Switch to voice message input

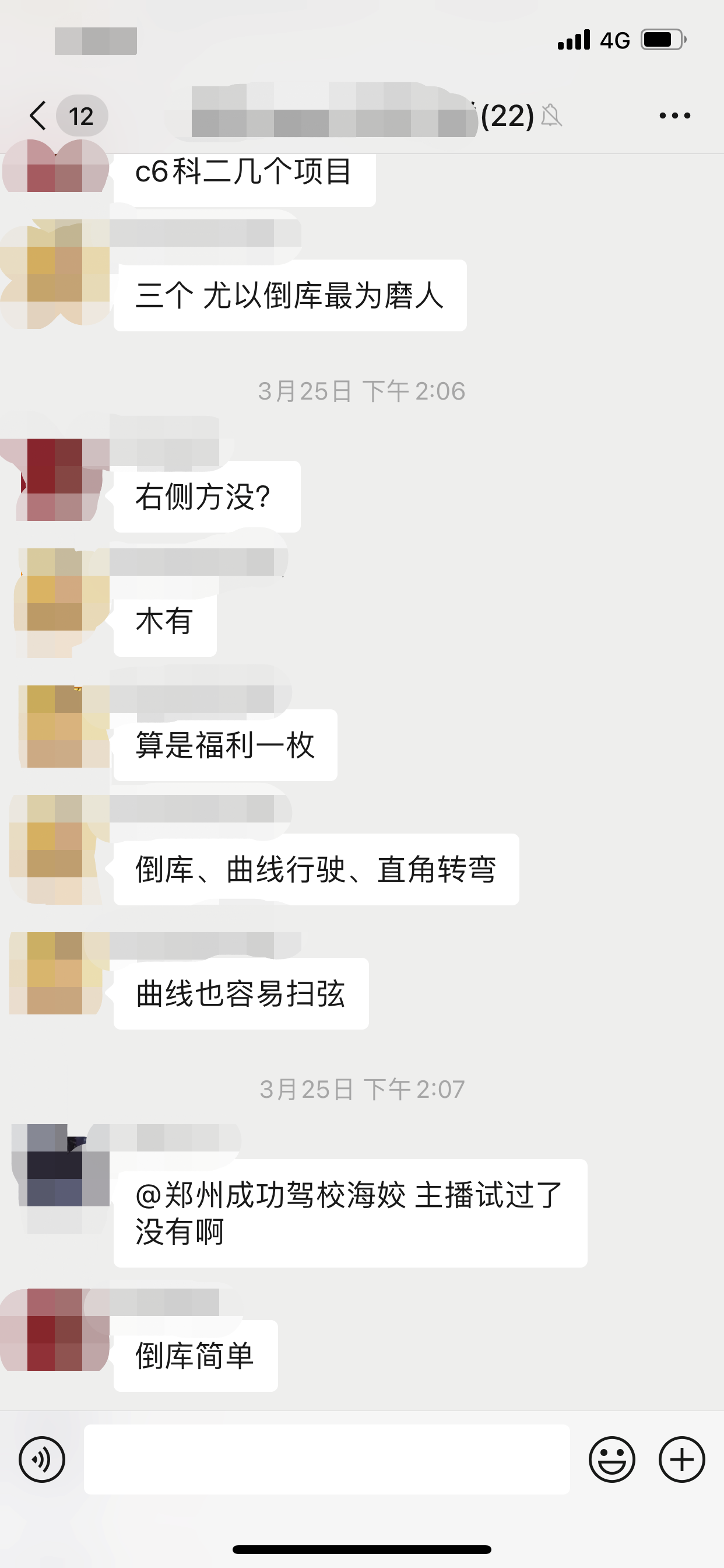(x=41, y=1459)
